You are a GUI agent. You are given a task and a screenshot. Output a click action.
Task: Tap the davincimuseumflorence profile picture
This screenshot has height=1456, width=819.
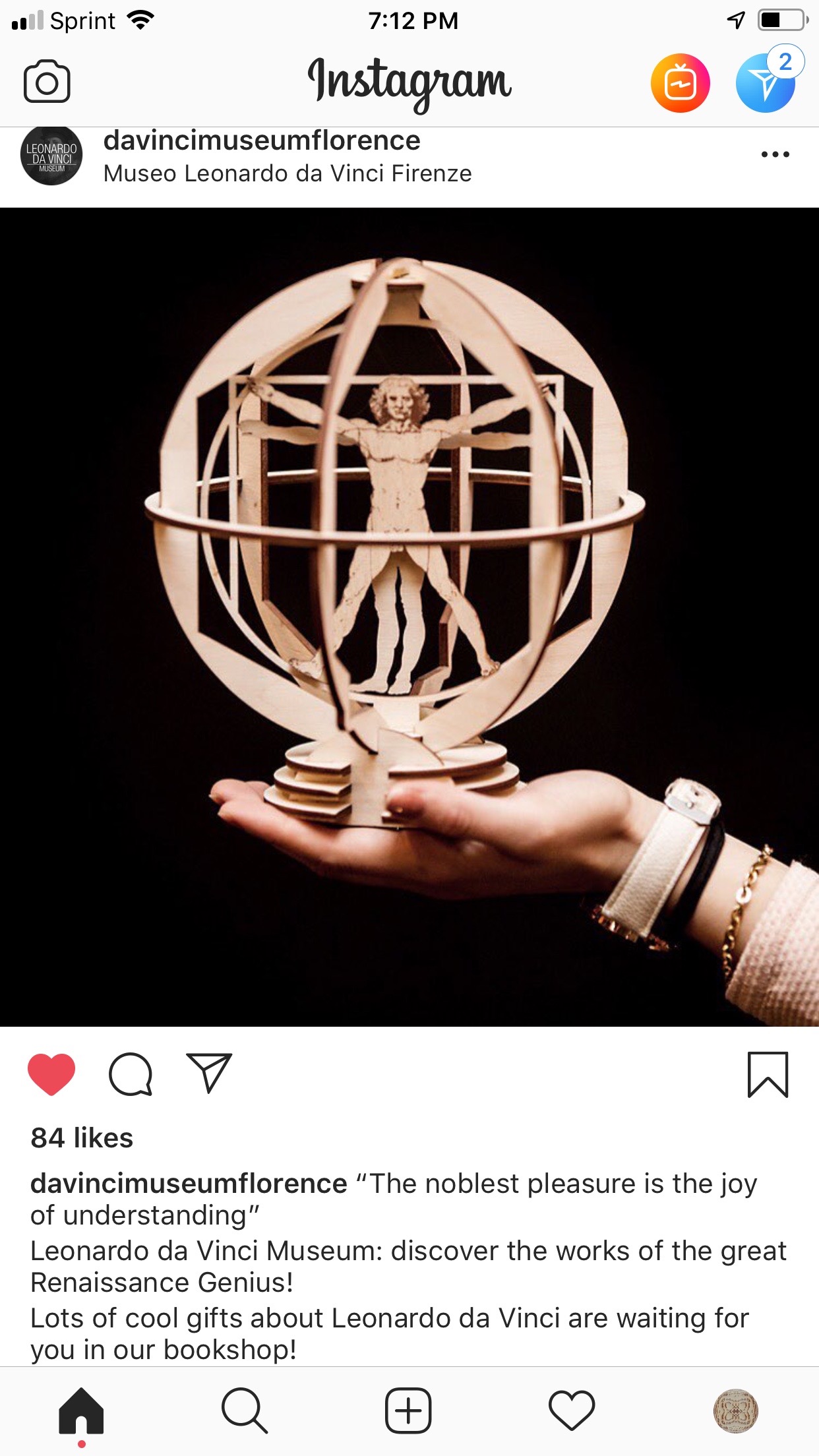coord(51,156)
